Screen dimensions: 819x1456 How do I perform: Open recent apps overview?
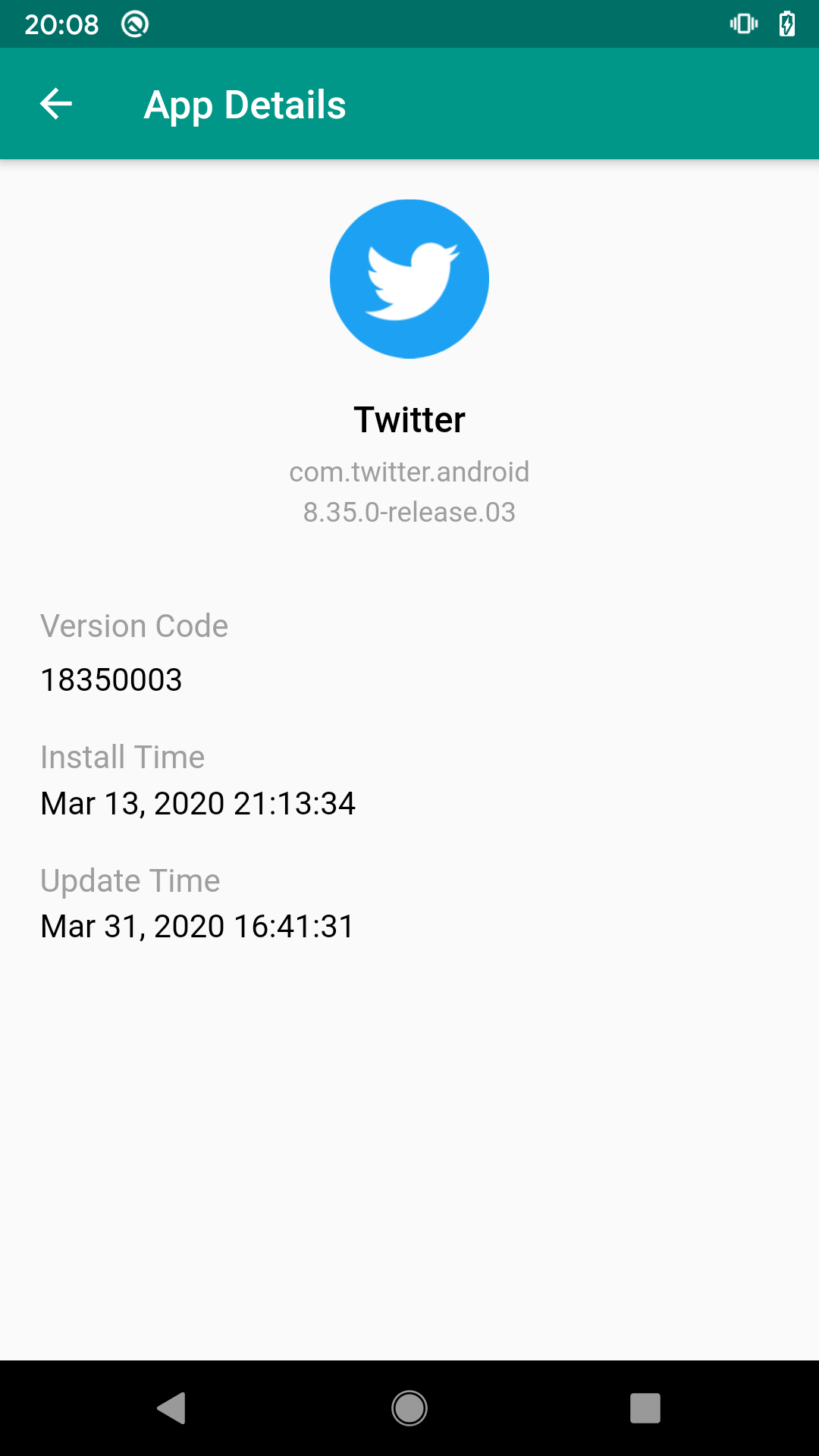[x=645, y=1408]
